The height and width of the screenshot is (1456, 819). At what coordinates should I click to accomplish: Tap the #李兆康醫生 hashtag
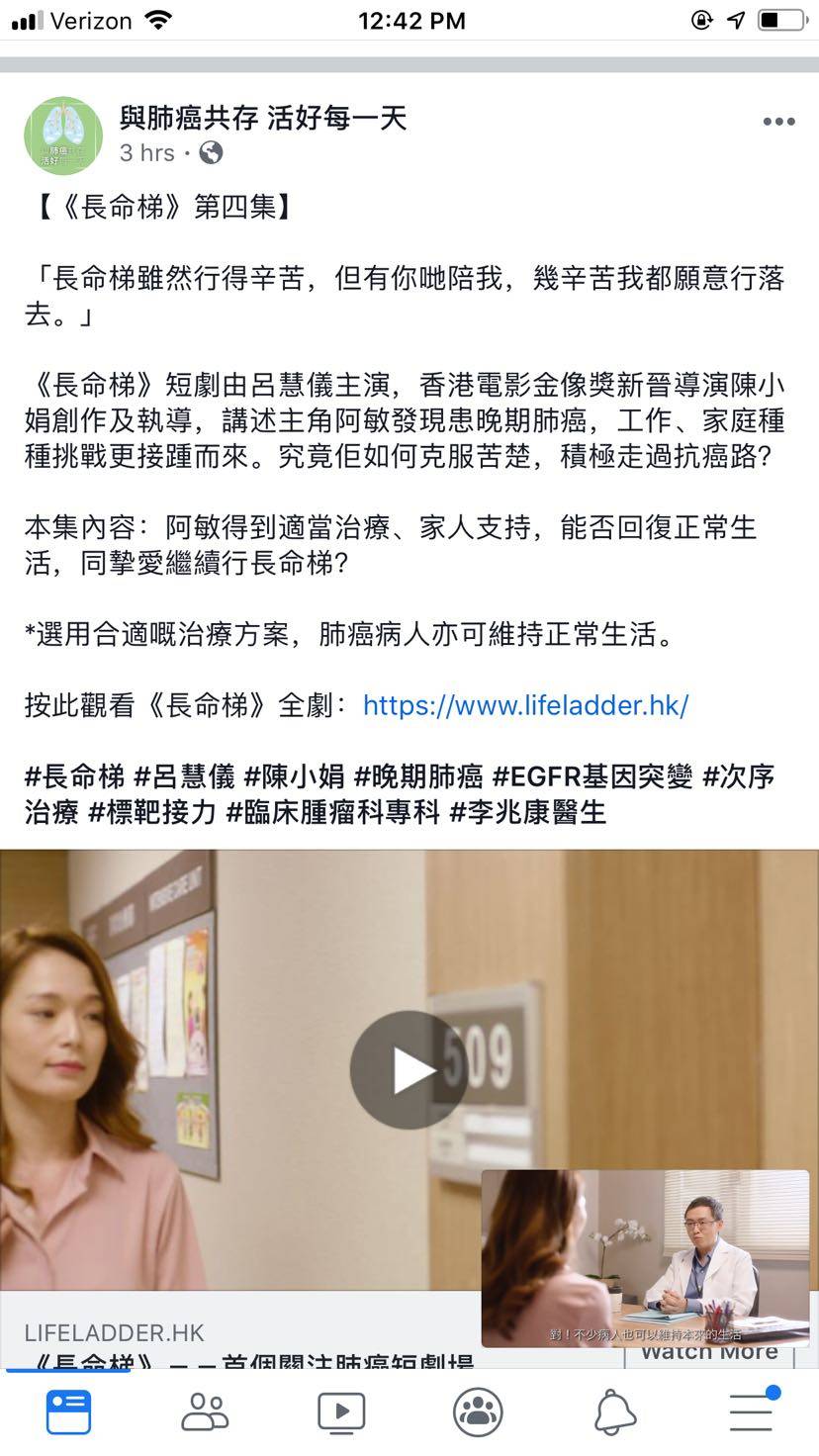527,813
